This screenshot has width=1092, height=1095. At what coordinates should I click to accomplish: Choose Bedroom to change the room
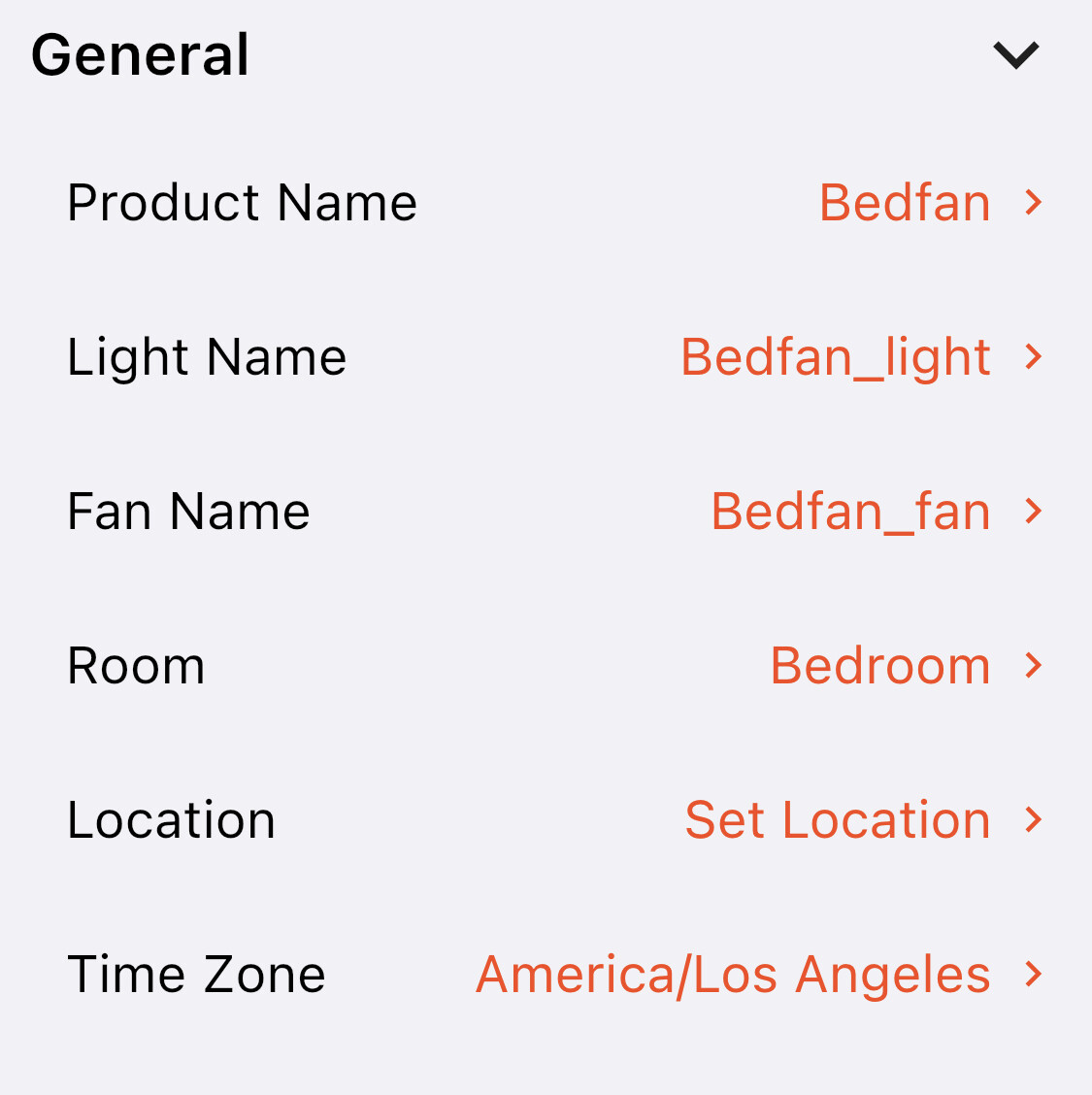pos(879,665)
